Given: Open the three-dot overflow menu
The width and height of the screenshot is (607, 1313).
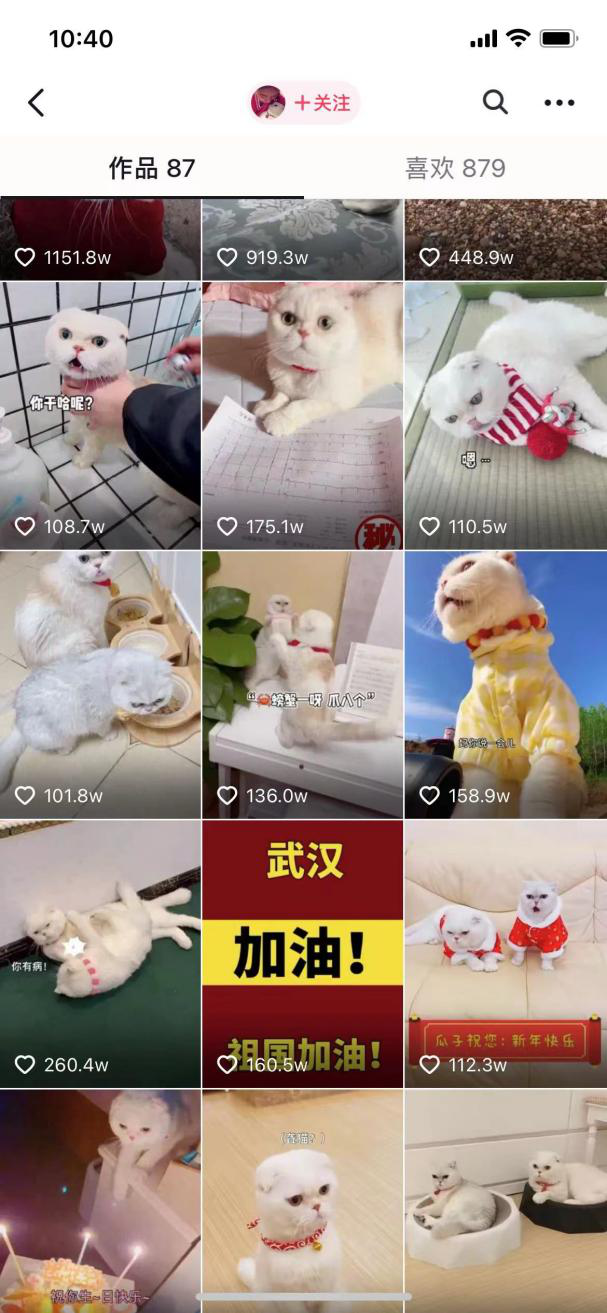Looking at the screenshot, I should [x=559, y=102].
